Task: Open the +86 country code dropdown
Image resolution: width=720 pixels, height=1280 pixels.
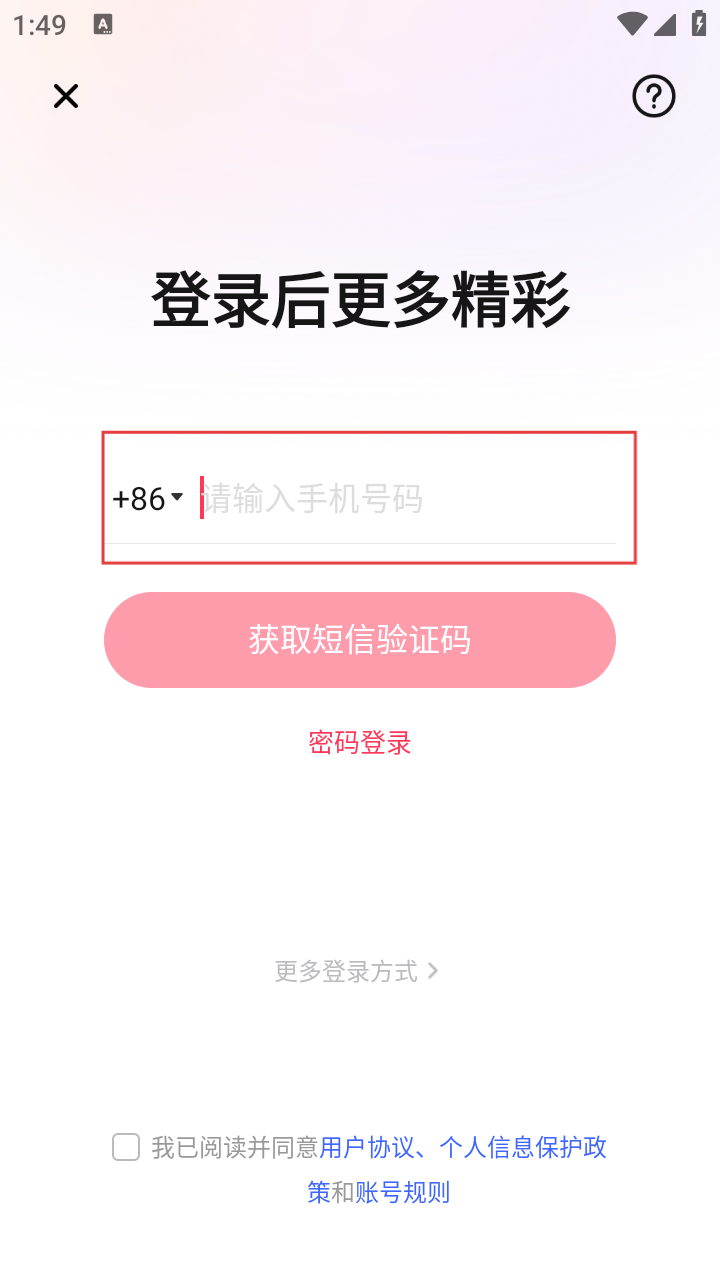Action: coord(148,498)
